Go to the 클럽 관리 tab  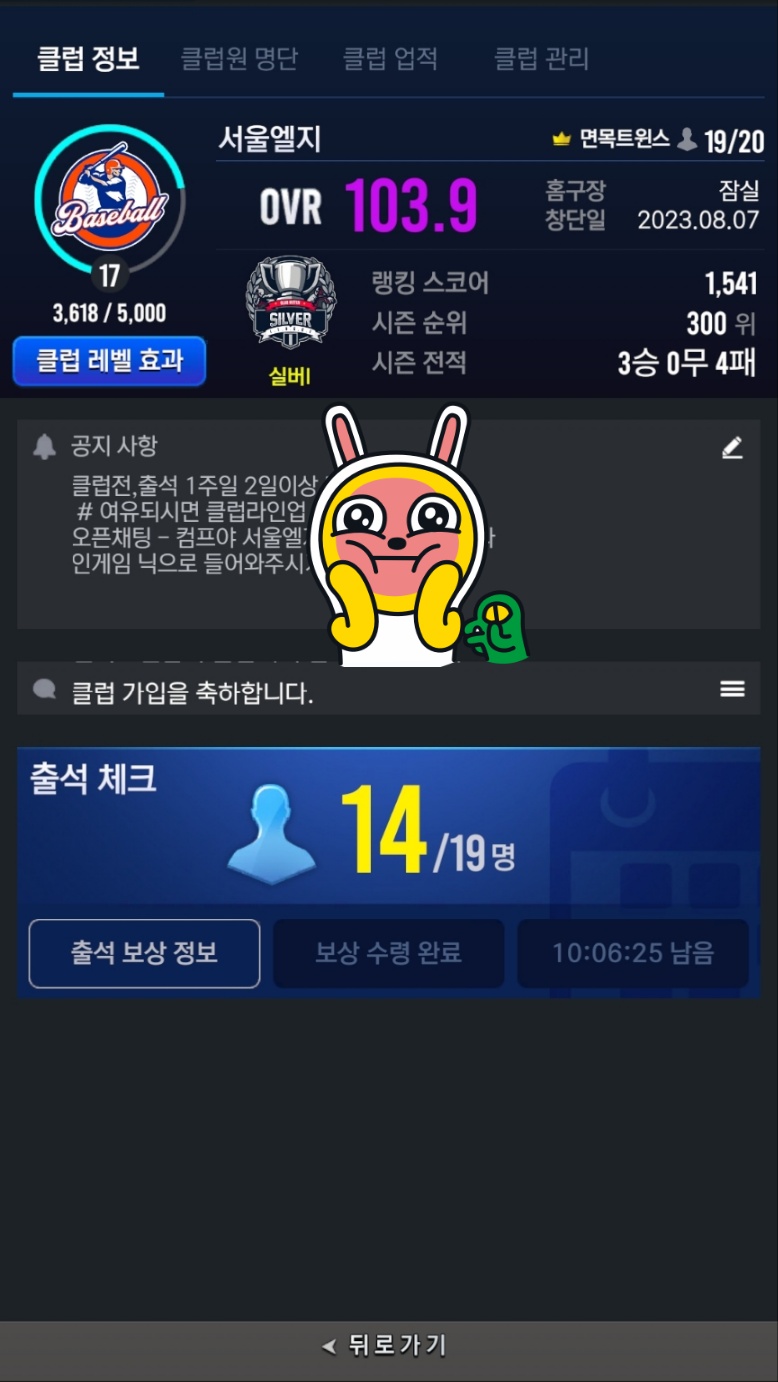541,59
